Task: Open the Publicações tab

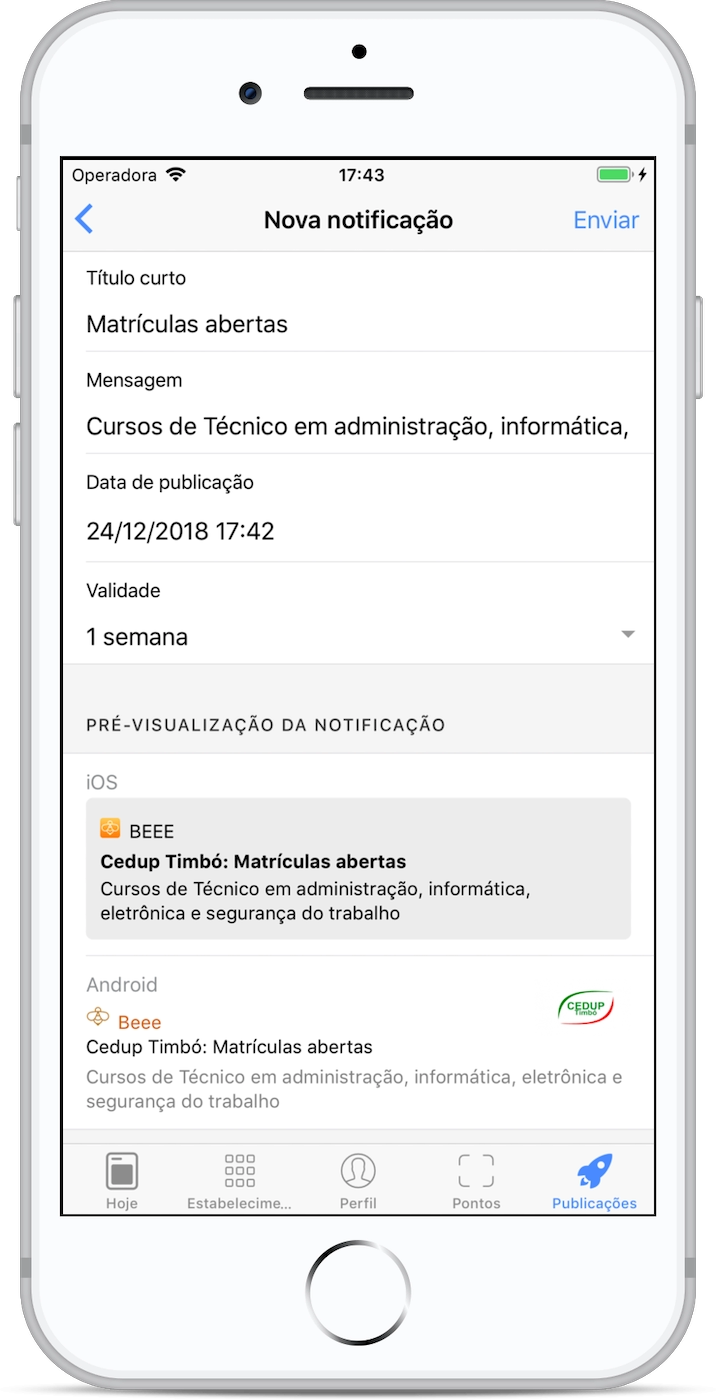Action: coord(594,1181)
